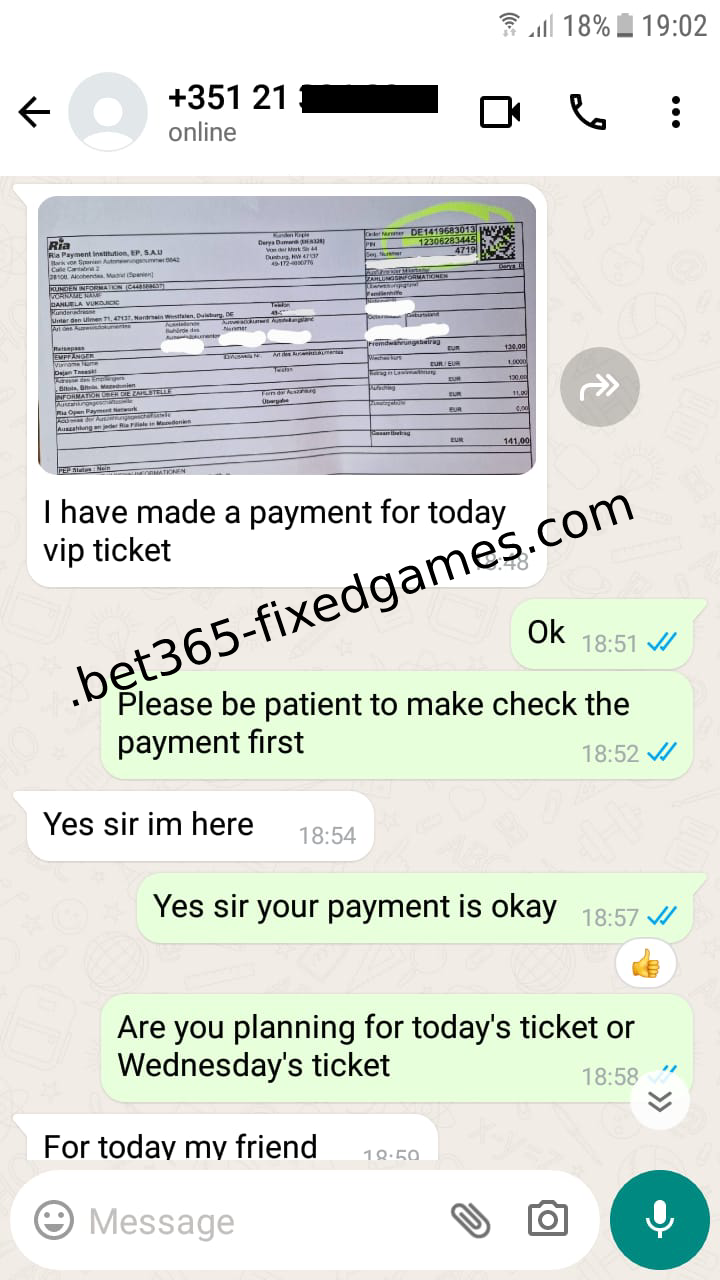This screenshot has width=720, height=1280.
Task: Open the emoji picker
Action: pos(54,1220)
